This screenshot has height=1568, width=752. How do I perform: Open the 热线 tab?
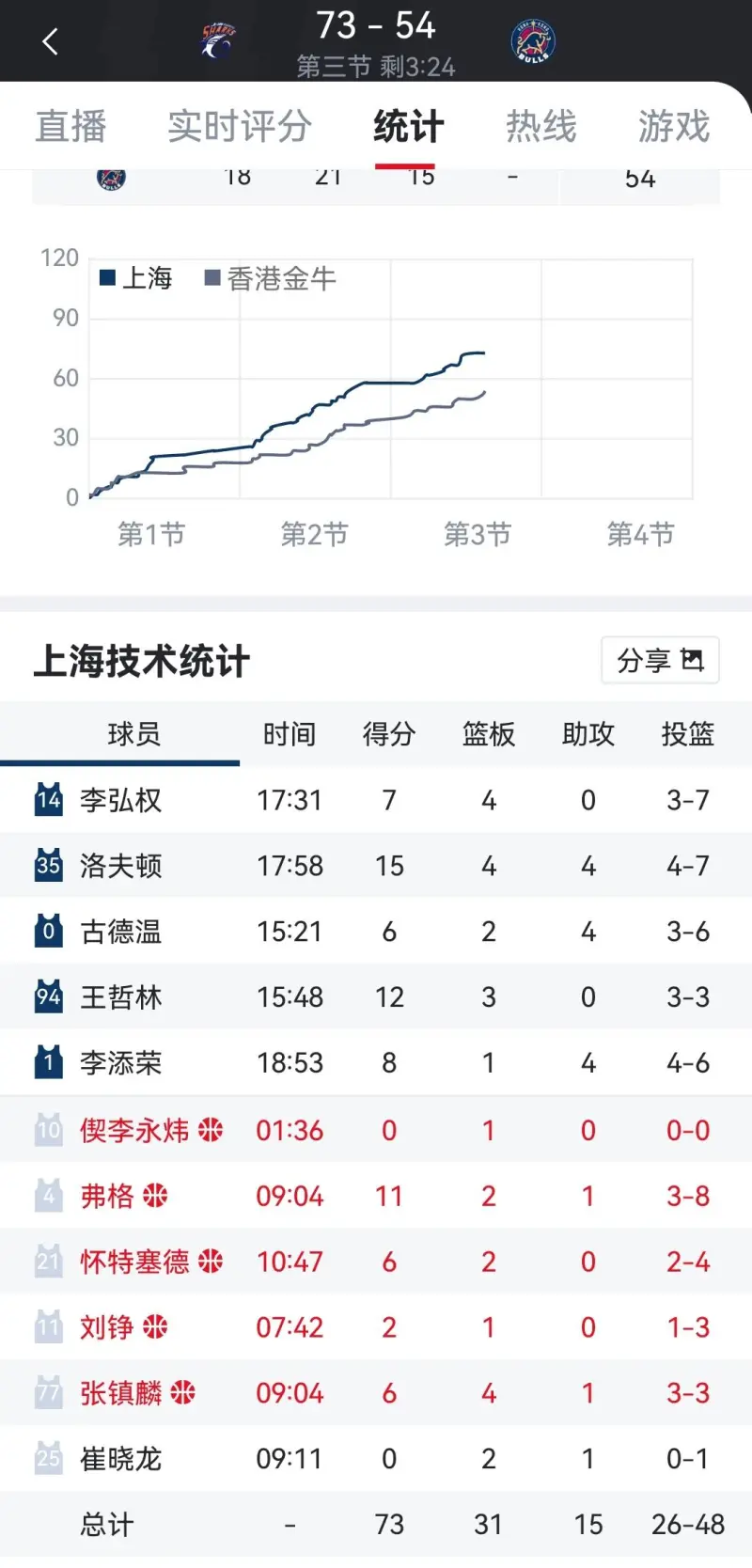[x=540, y=125]
